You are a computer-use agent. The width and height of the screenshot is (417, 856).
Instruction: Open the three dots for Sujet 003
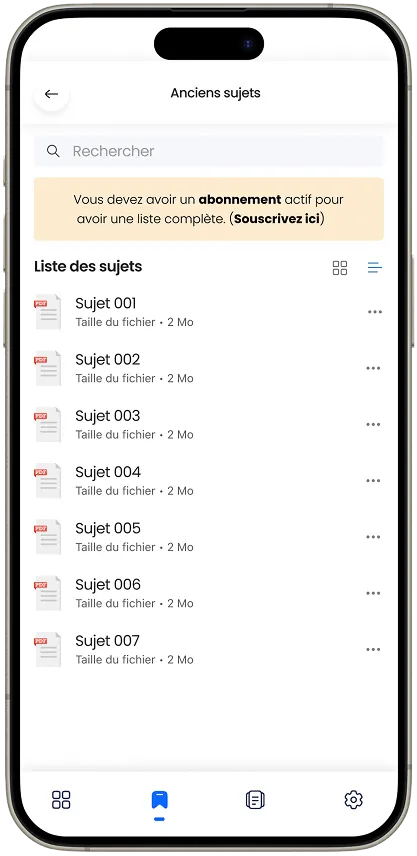tap(373, 425)
